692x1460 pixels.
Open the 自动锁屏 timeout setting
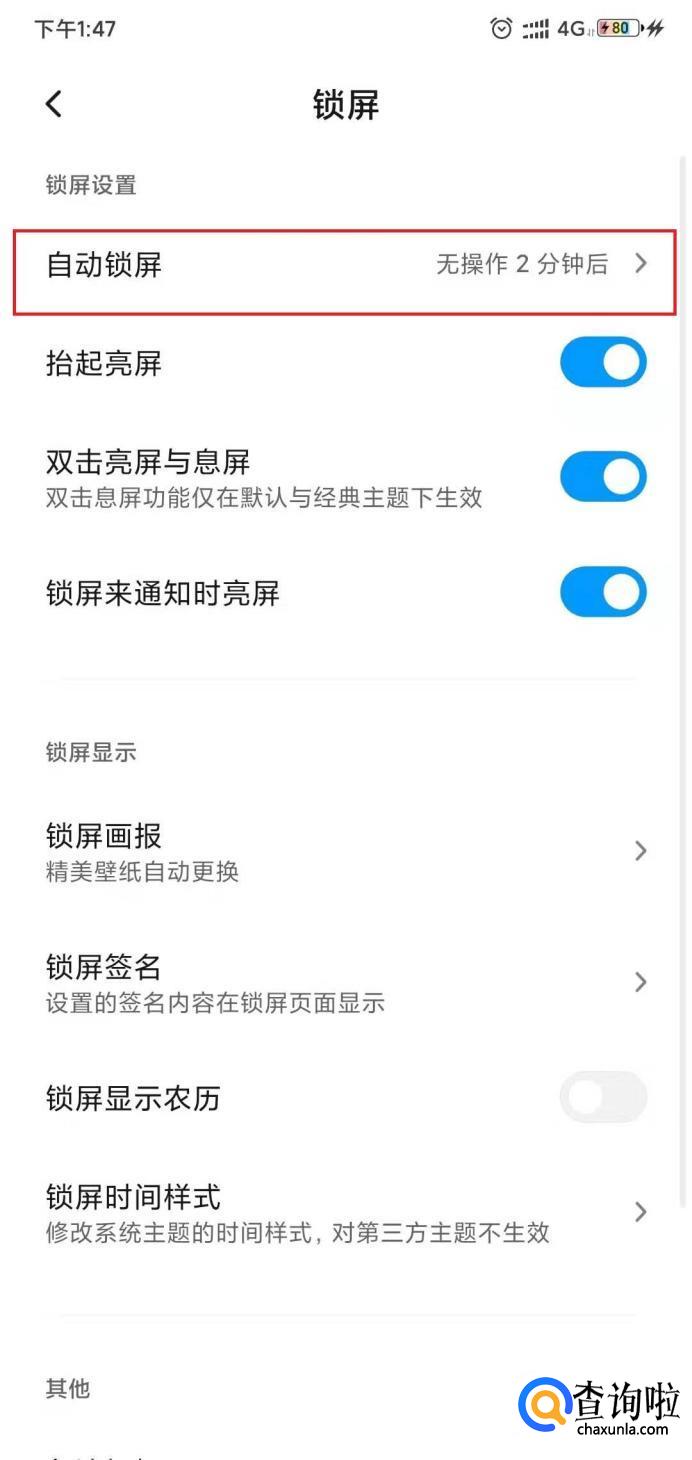(345, 265)
